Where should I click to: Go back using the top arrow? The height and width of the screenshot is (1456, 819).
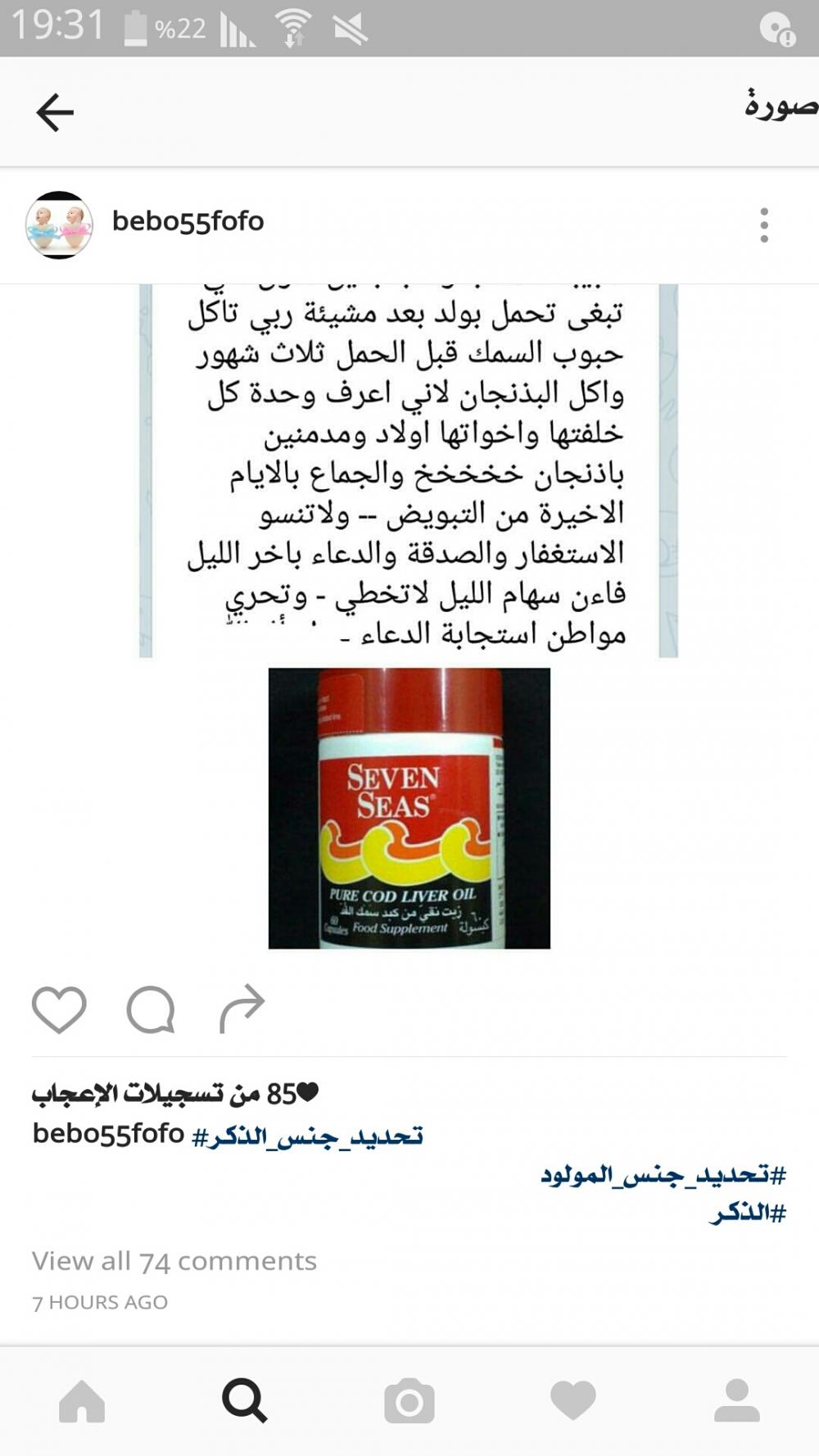(55, 112)
